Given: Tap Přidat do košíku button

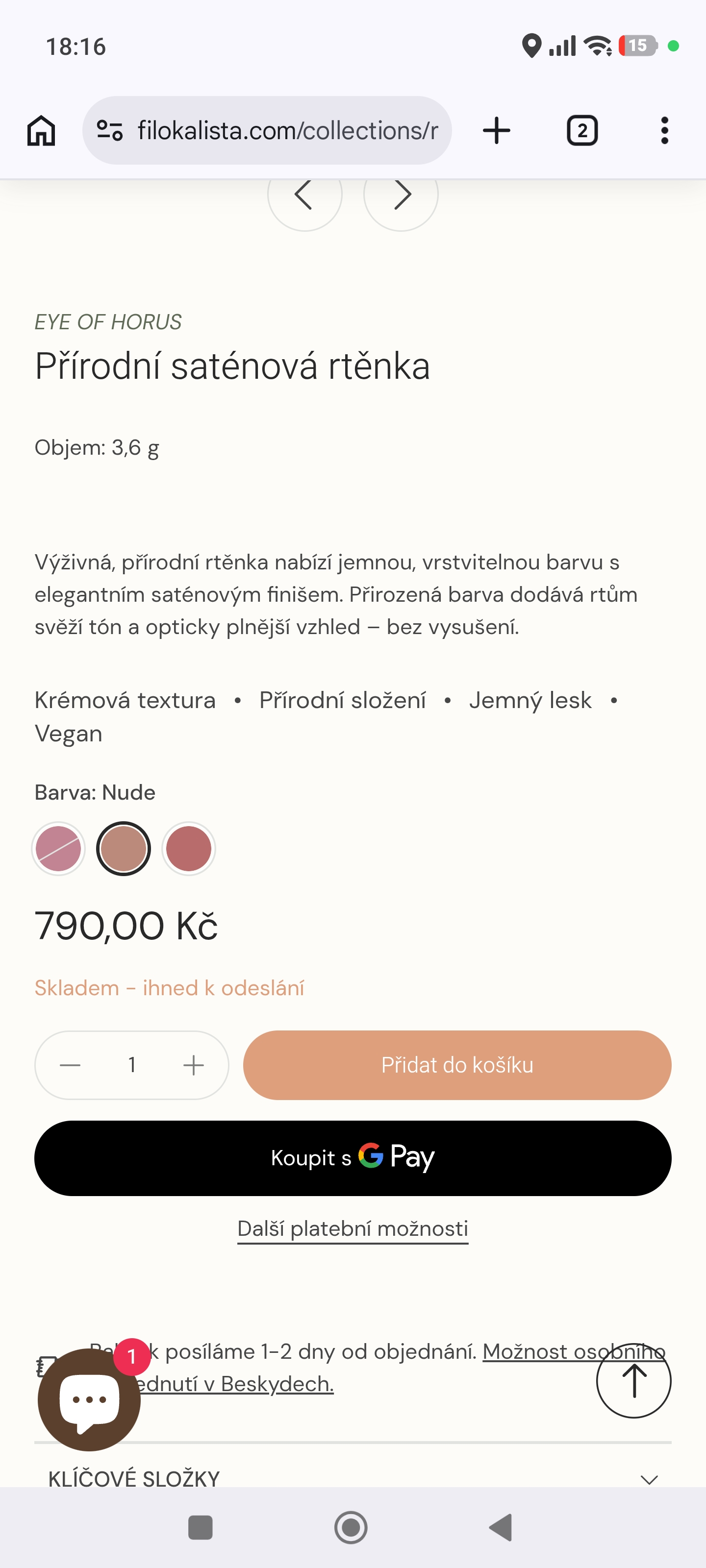Looking at the screenshot, I should (457, 1065).
